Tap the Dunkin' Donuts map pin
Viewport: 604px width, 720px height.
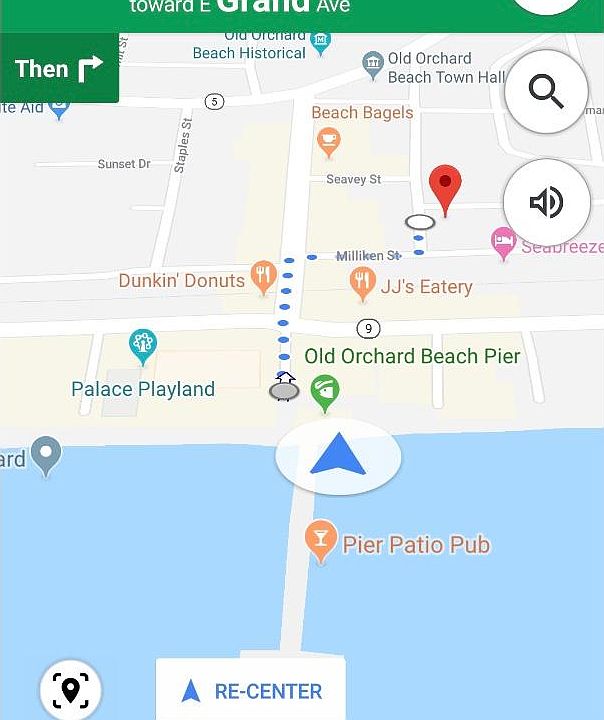tap(263, 276)
